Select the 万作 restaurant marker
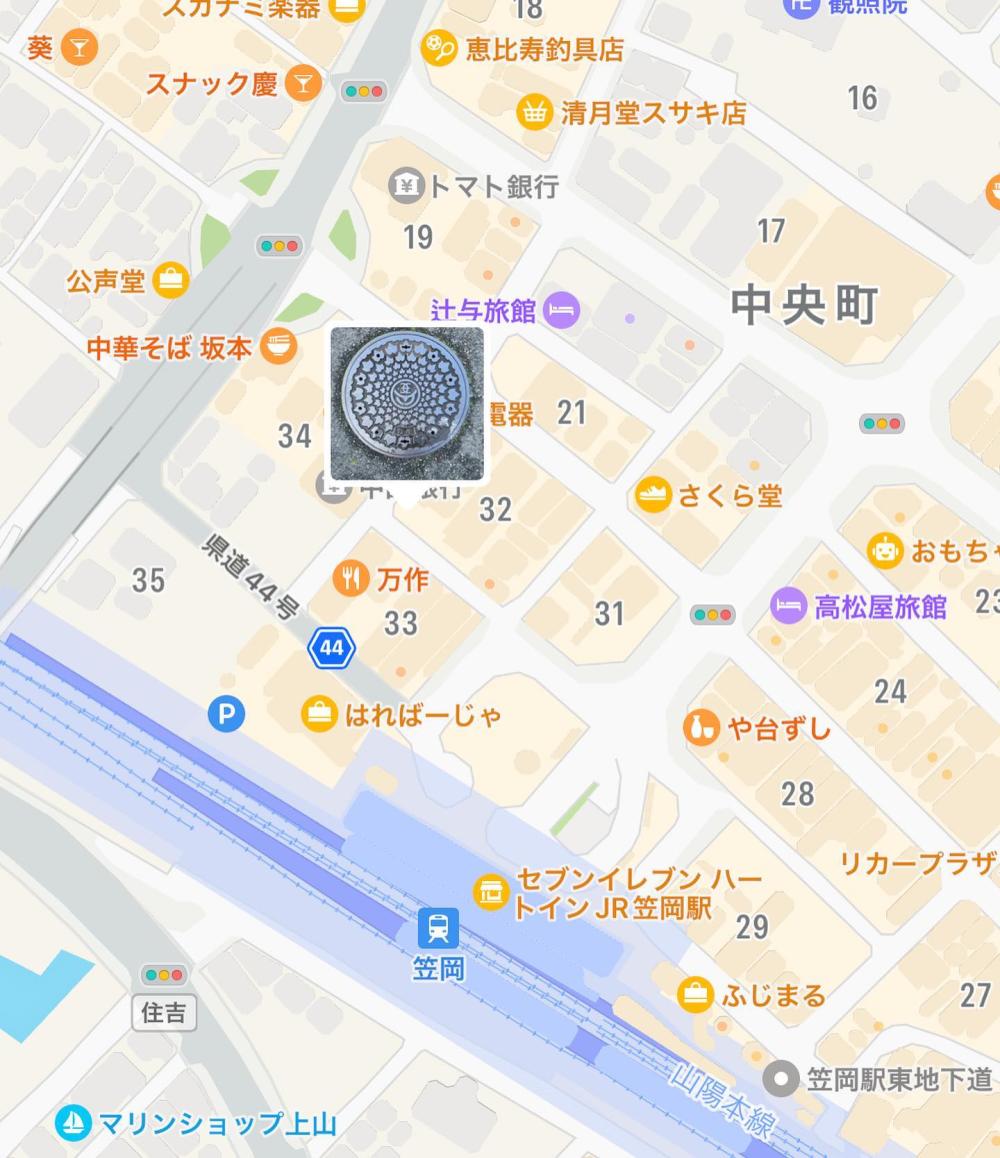Screen dimensions: 1000x1158 point(350,578)
